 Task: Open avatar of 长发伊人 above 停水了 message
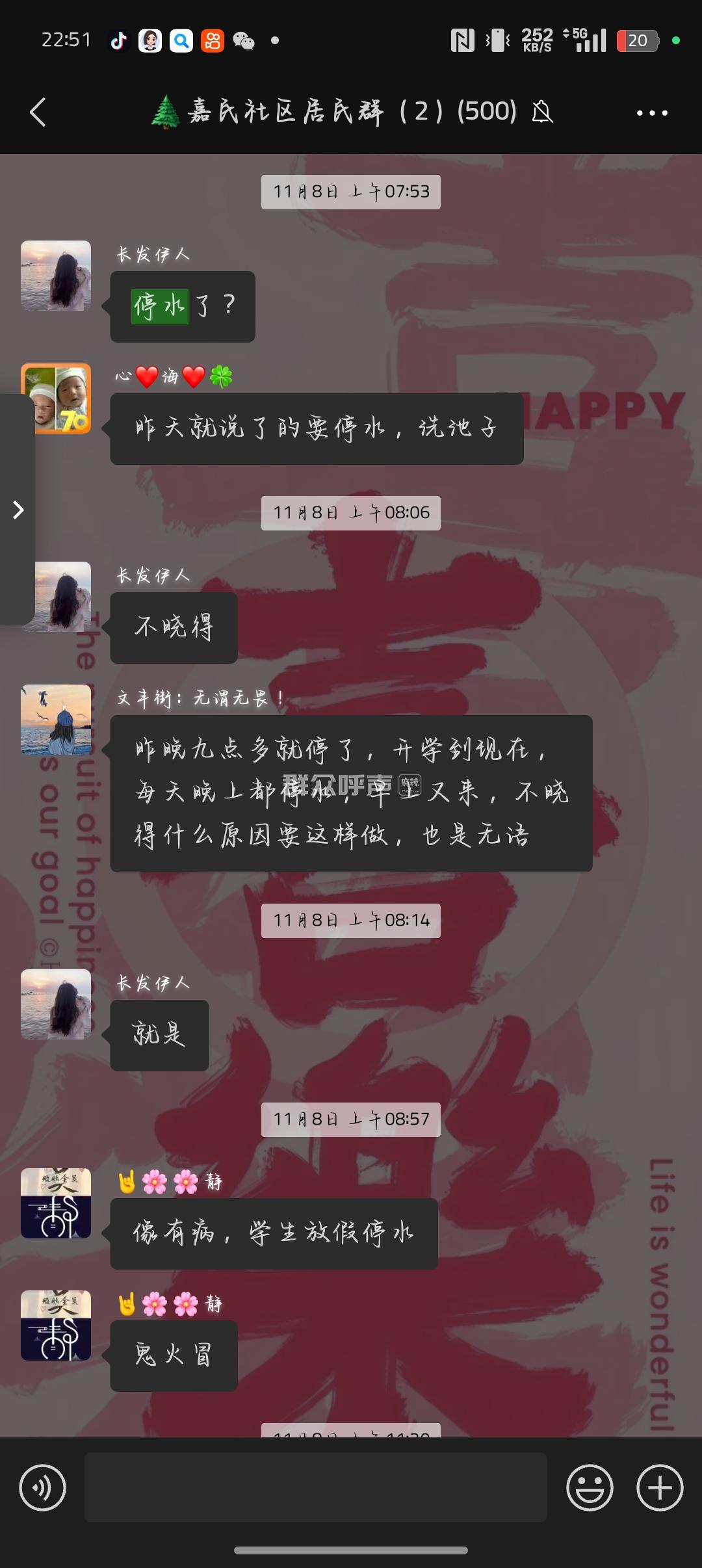click(56, 276)
